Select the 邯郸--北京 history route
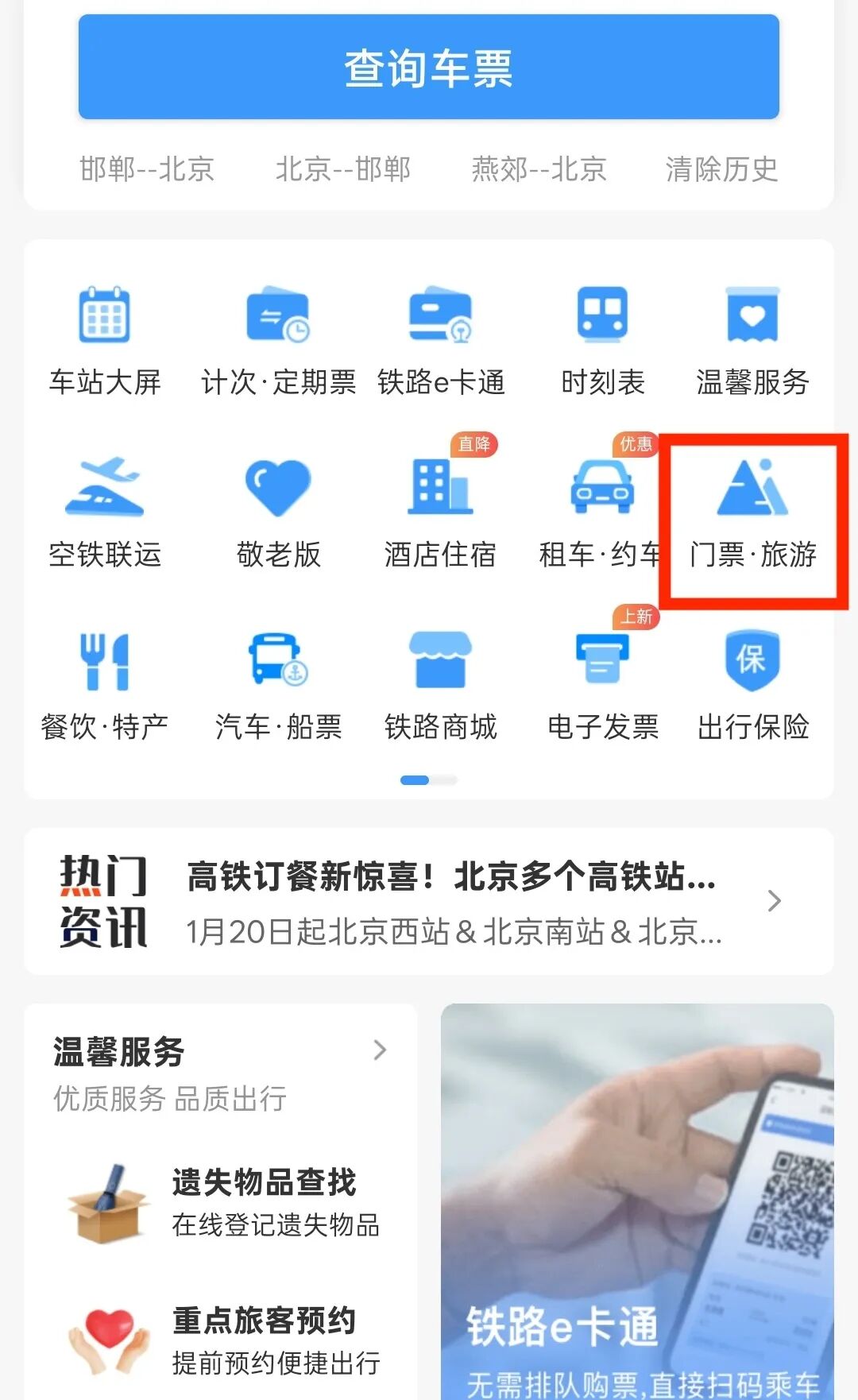The width and height of the screenshot is (858, 1400). pyautogui.click(x=147, y=169)
